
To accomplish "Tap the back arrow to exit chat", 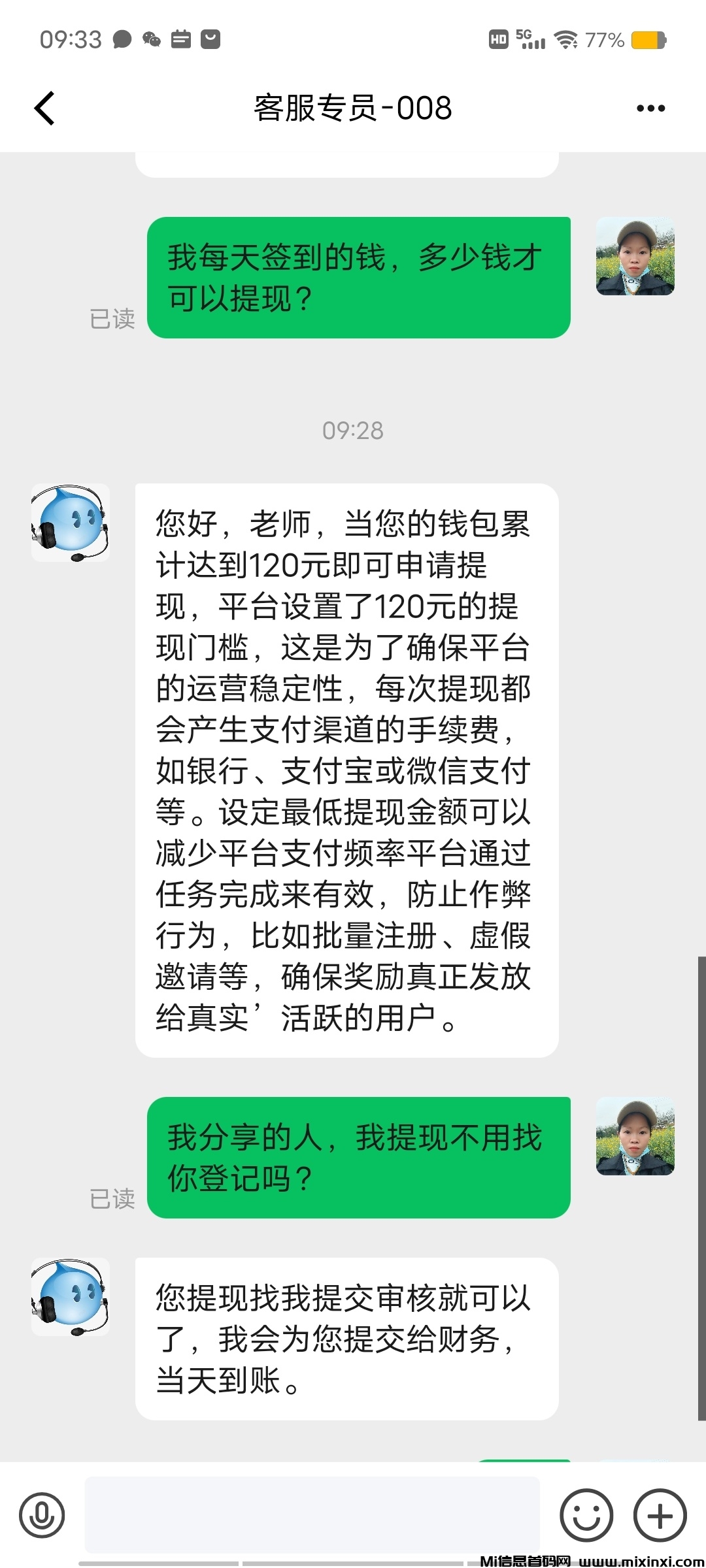I will [44, 106].
